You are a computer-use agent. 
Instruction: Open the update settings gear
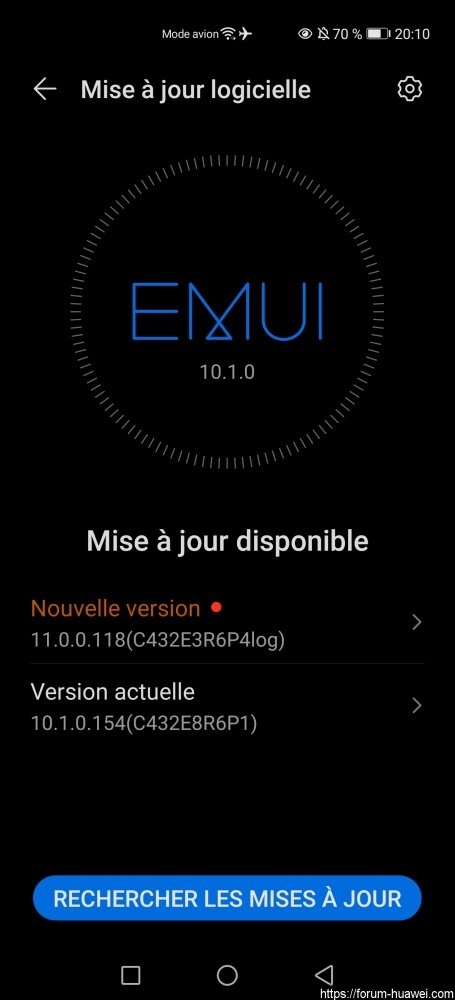click(x=410, y=89)
